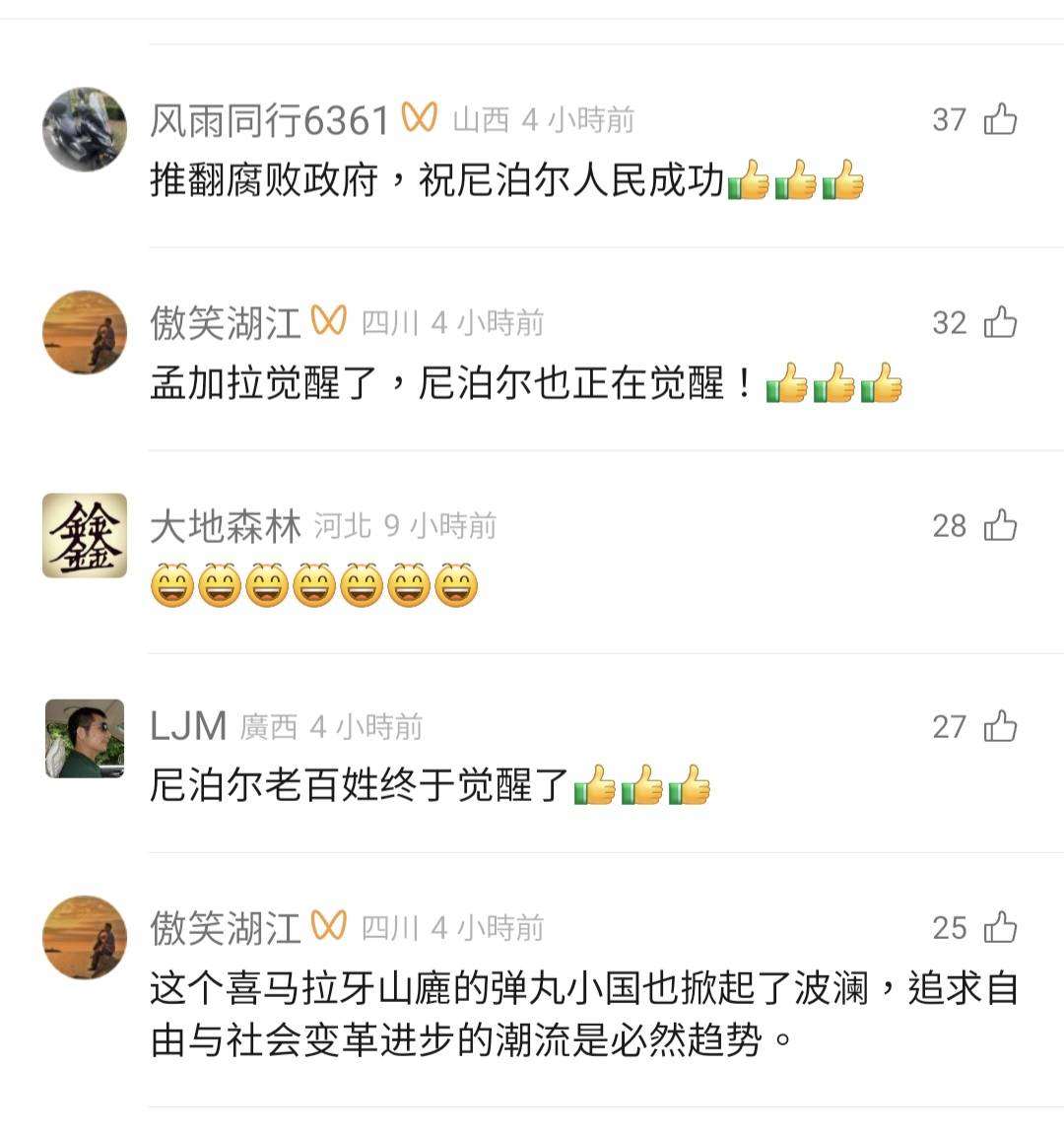Like 大地森林's laughing emoji comment
Image resolution: width=1064 pixels, height=1134 pixels.
point(1001,525)
